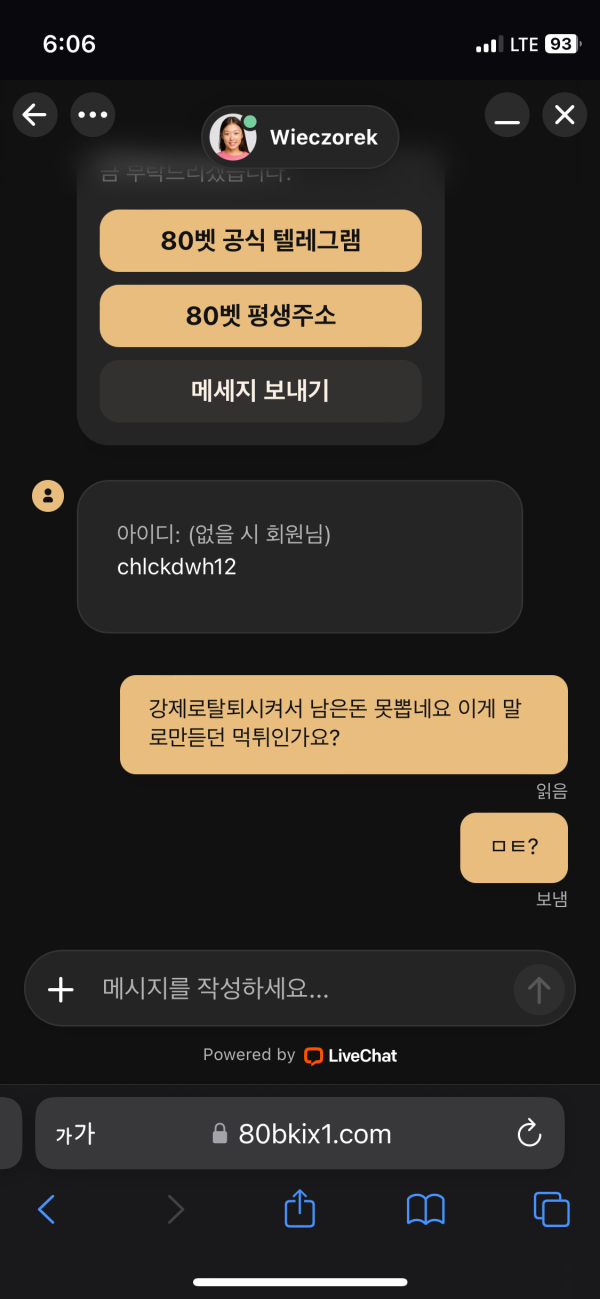The image size is (600, 1299).
Task: Close the live chat window
Action: coord(564,115)
